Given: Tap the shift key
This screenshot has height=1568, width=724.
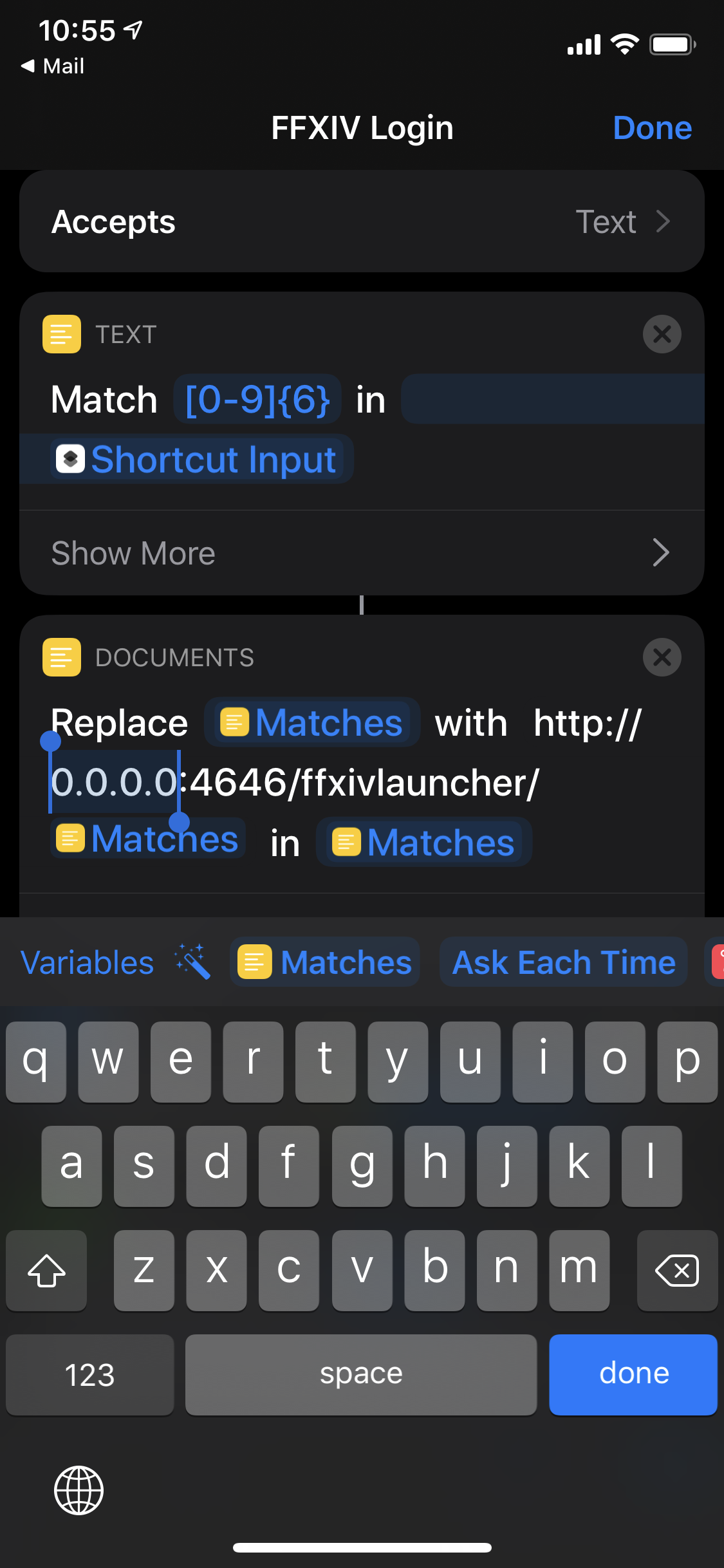Looking at the screenshot, I should [x=46, y=1271].
